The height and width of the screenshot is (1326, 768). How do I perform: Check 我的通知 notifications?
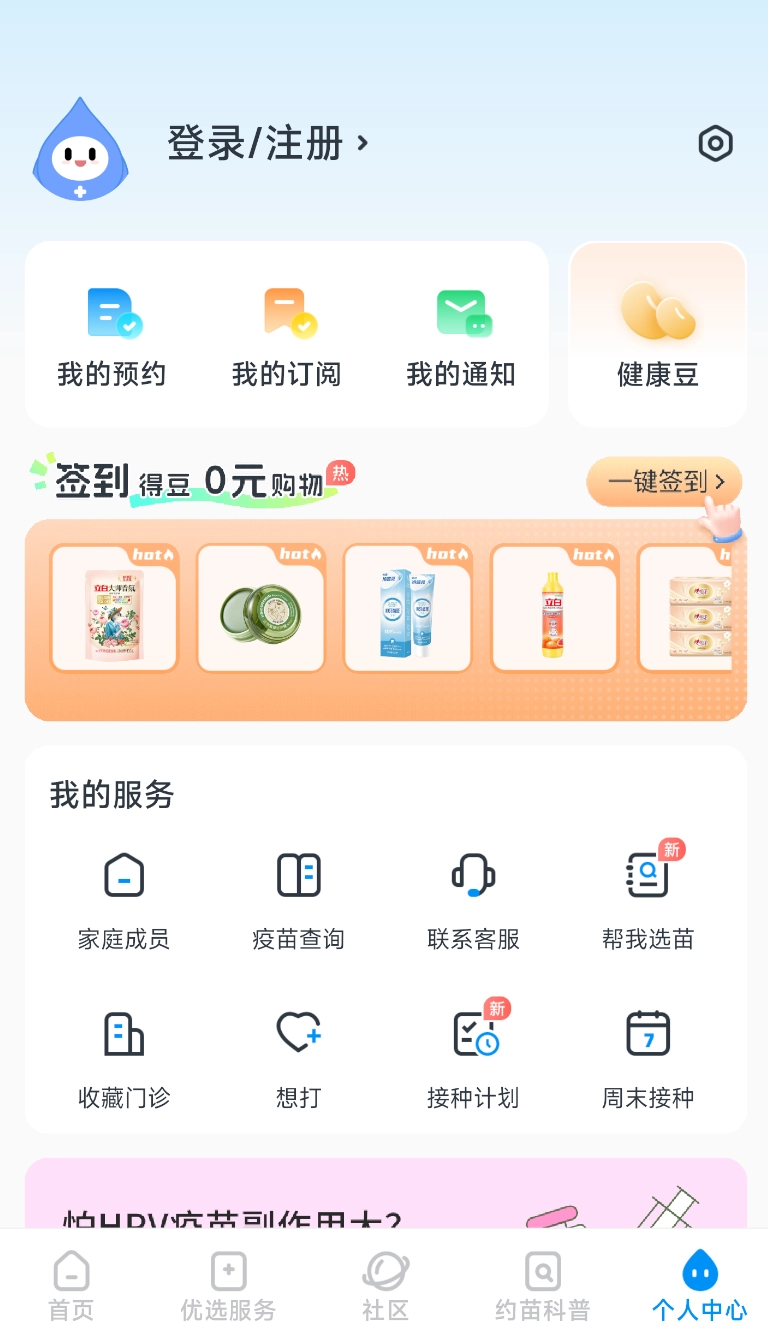tap(460, 335)
